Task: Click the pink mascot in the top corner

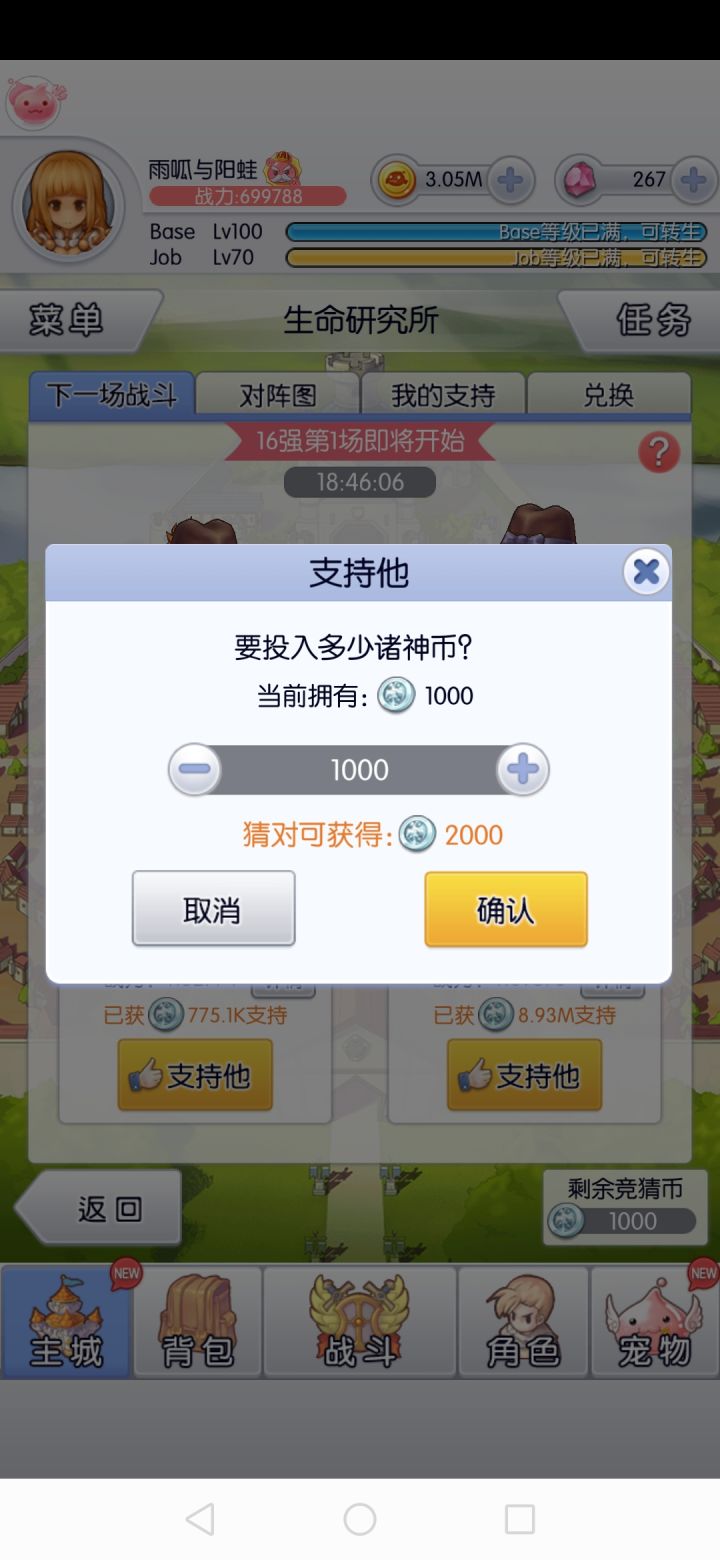Action: 36,100
